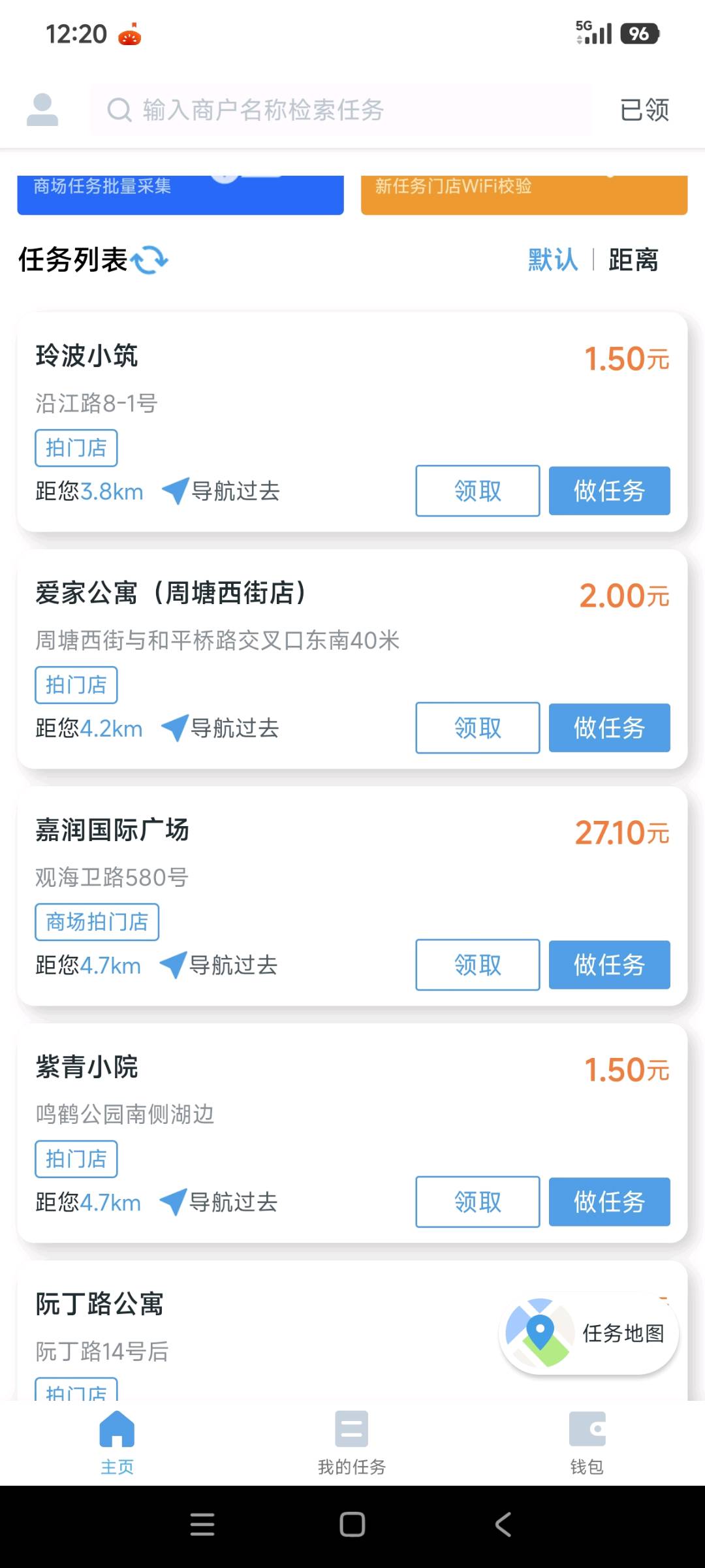Switch to the 主页 tab
705x1568 pixels.
pyautogui.click(x=117, y=1450)
